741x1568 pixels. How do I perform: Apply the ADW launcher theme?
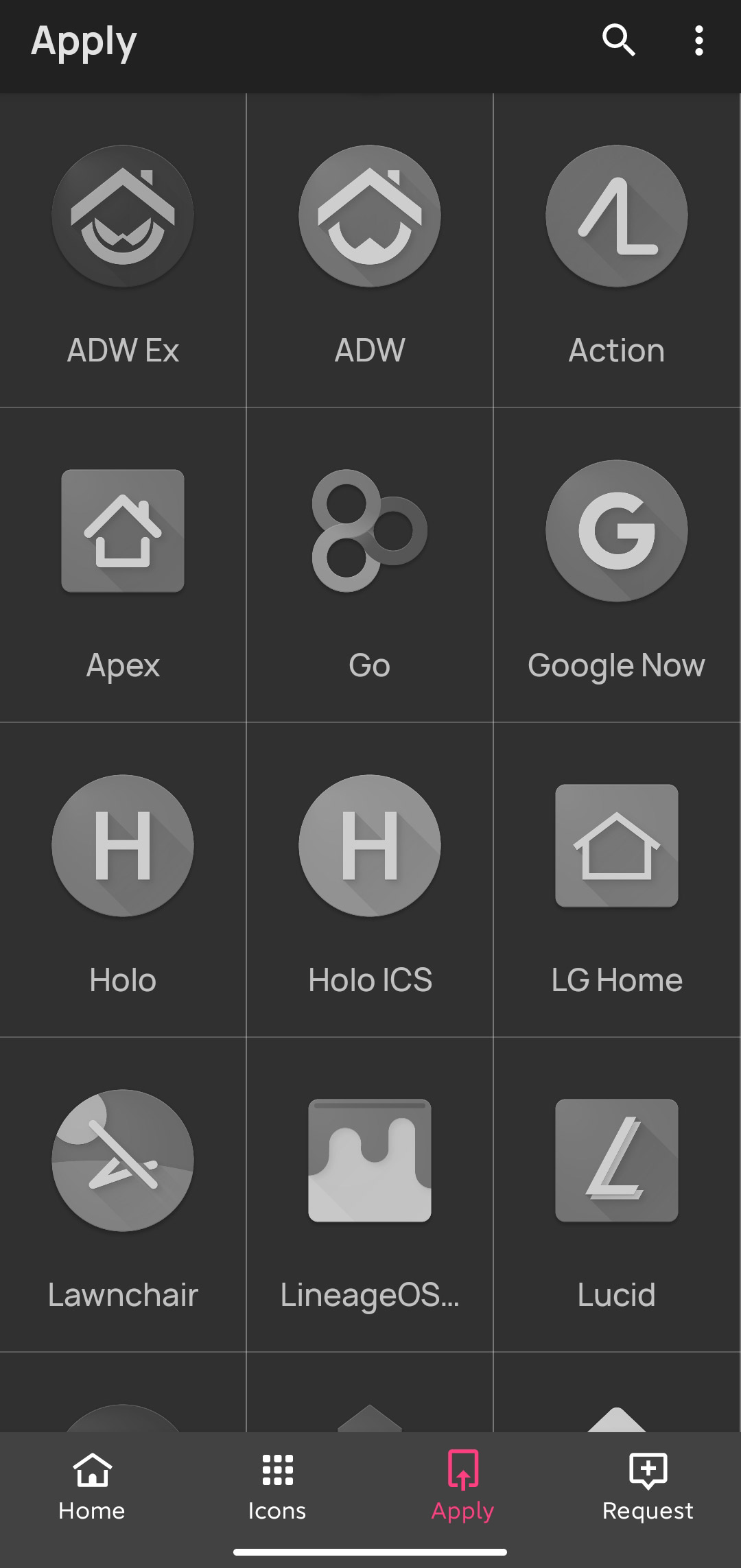(x=370, y=215)
